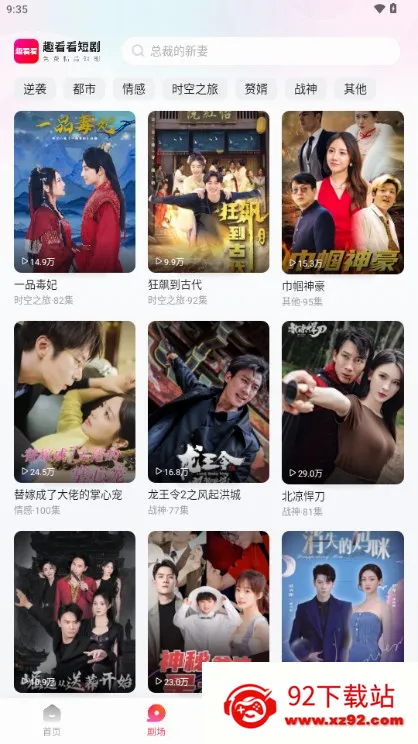418x744 pixels.
Task: Choose the 情感 category chip
Action: click(134, 89)
